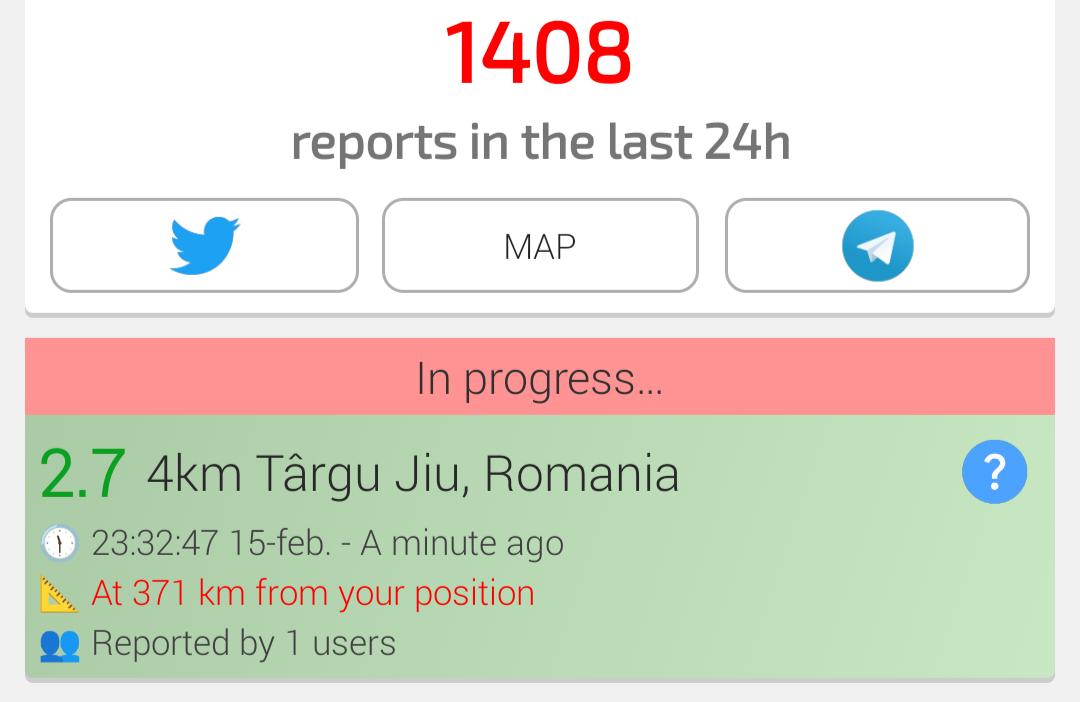Open the MAP view

tap(540, 246)
